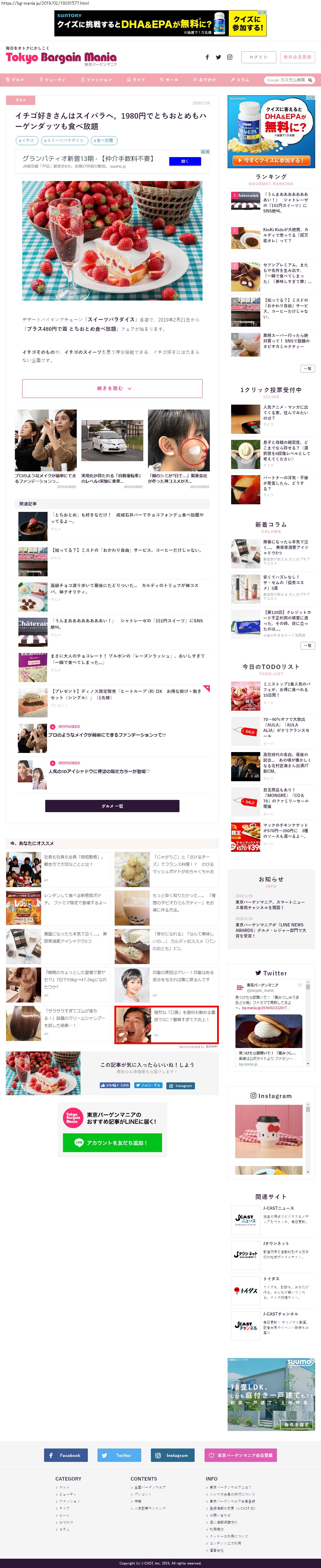Tap the ログイン button
This screenshot has width=321, height=1568.
tap(258, 57)
